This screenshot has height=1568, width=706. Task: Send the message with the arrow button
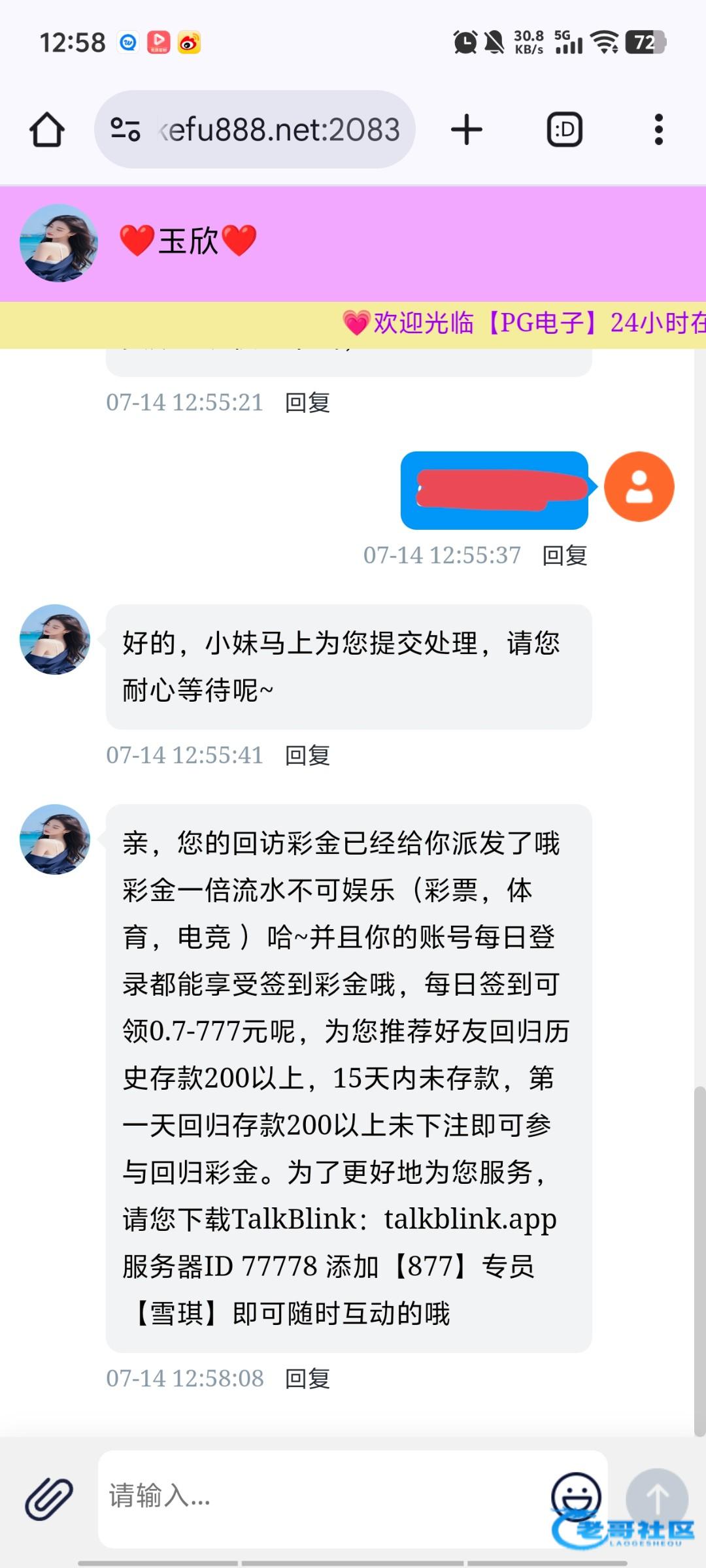pos(657,1498)
